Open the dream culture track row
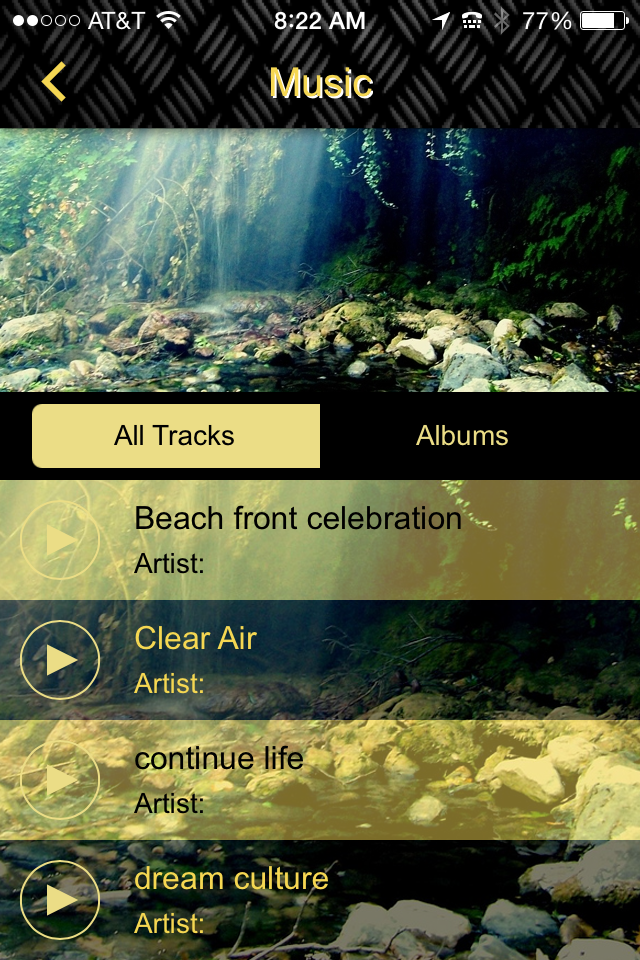640x960 pixels. point(380,900)
